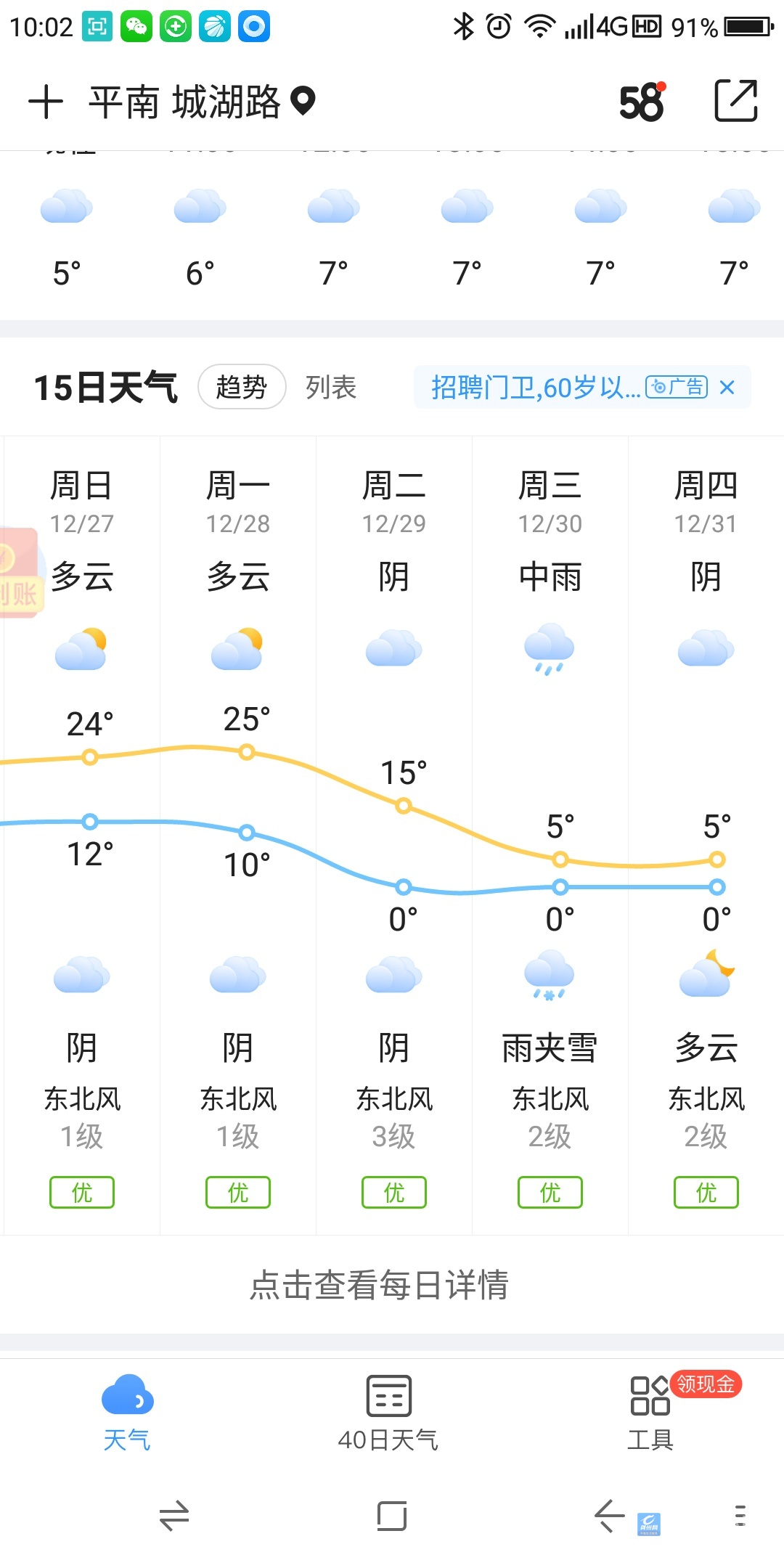This screenshot has width=784, height=1568.
Task: Open the red packet floating icon
Action: point(19,573)
